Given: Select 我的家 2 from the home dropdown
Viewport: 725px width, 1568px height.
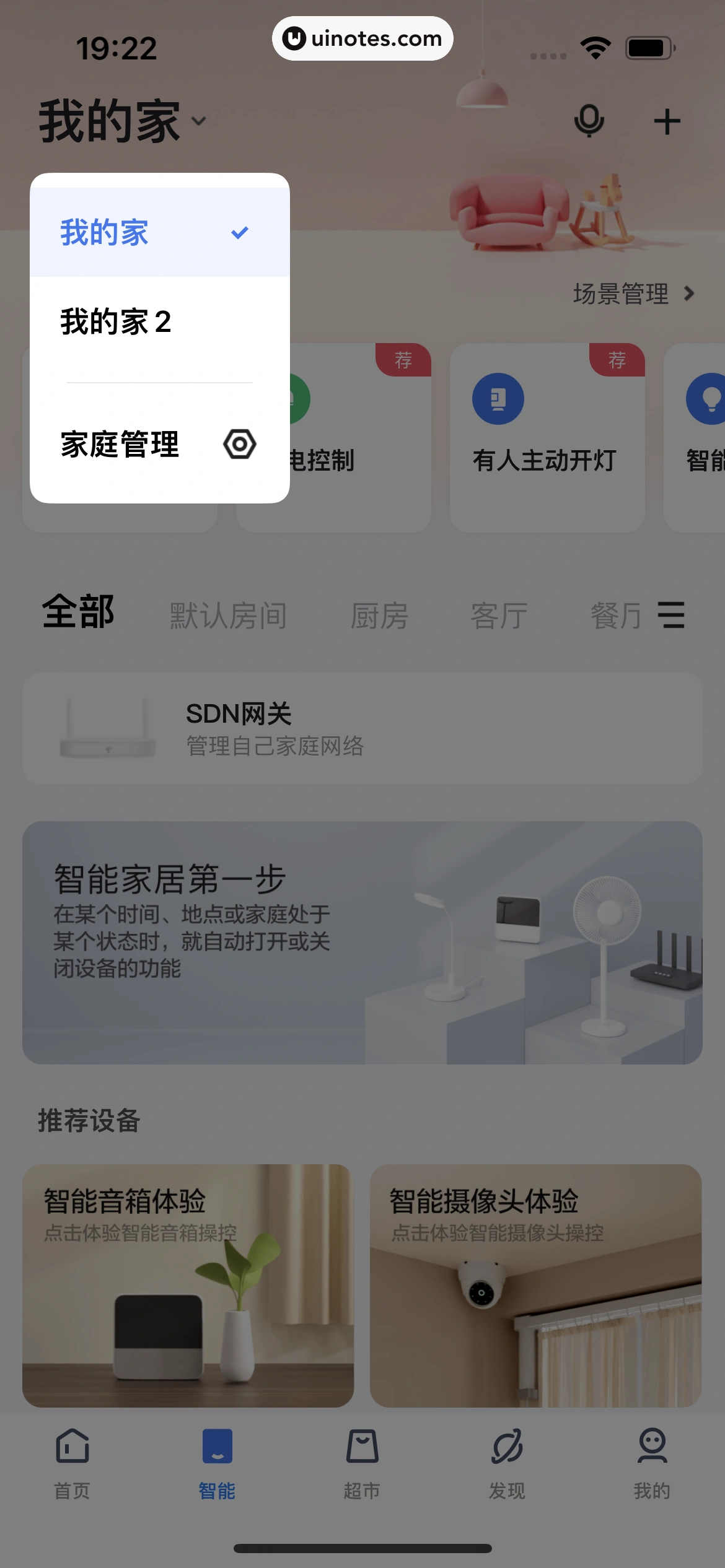Looking at the screenshot, I should [x=115, y=322].
